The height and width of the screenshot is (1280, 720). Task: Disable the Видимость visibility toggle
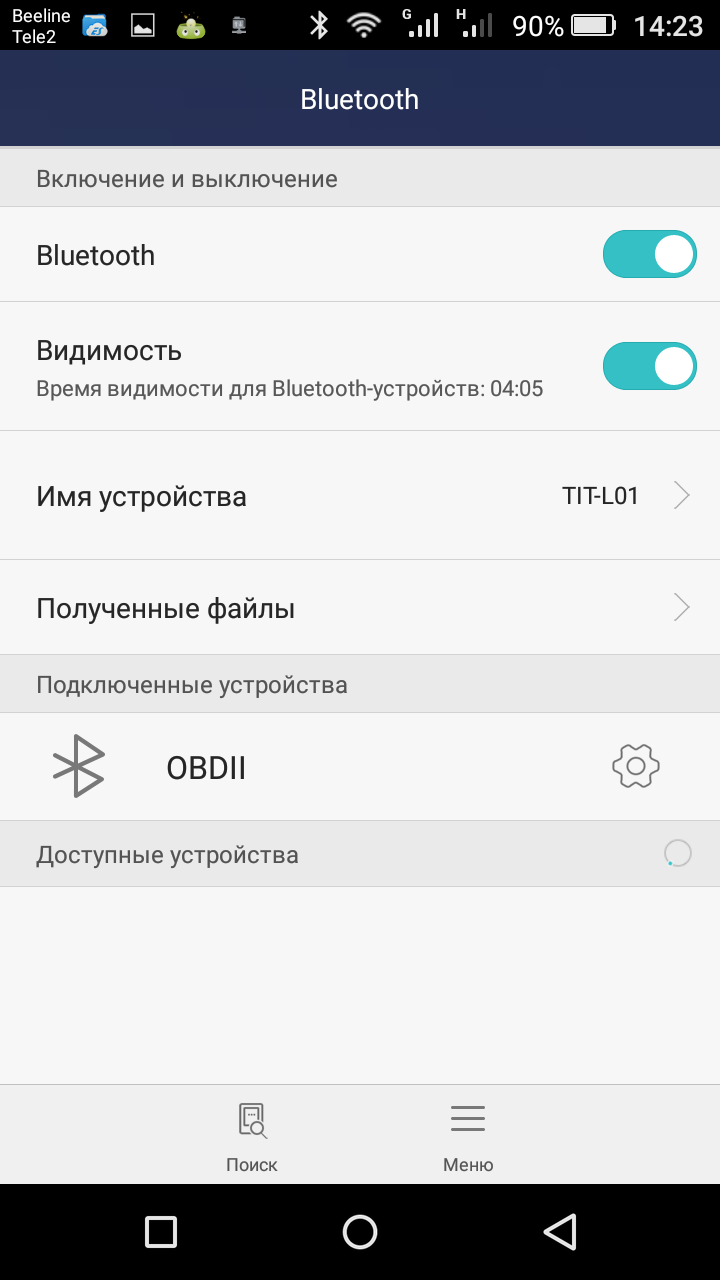point(649,366)
